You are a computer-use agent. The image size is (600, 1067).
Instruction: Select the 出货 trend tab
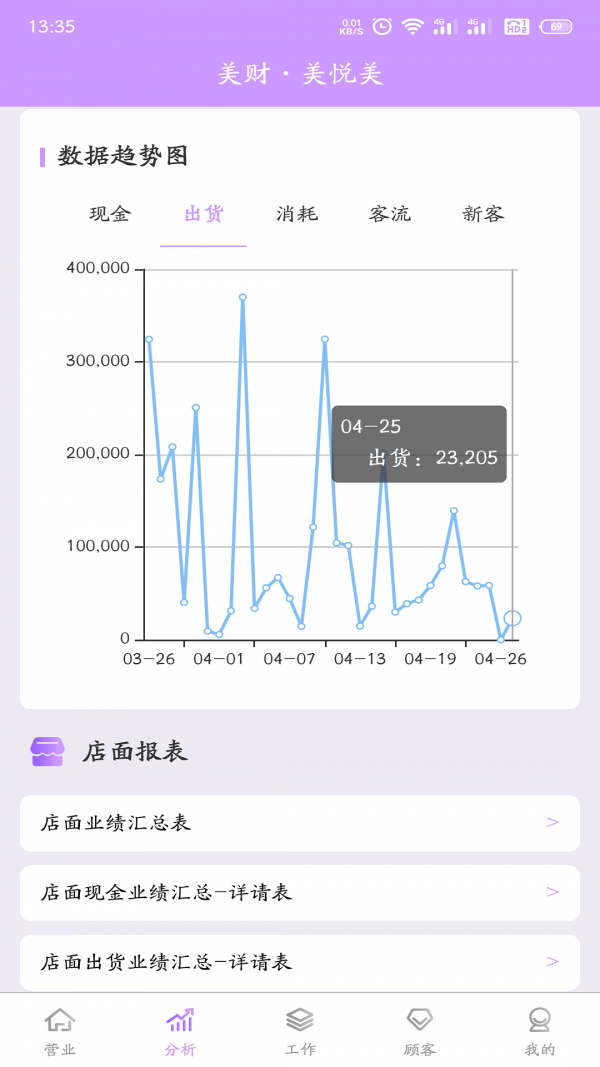click(203, 214)
